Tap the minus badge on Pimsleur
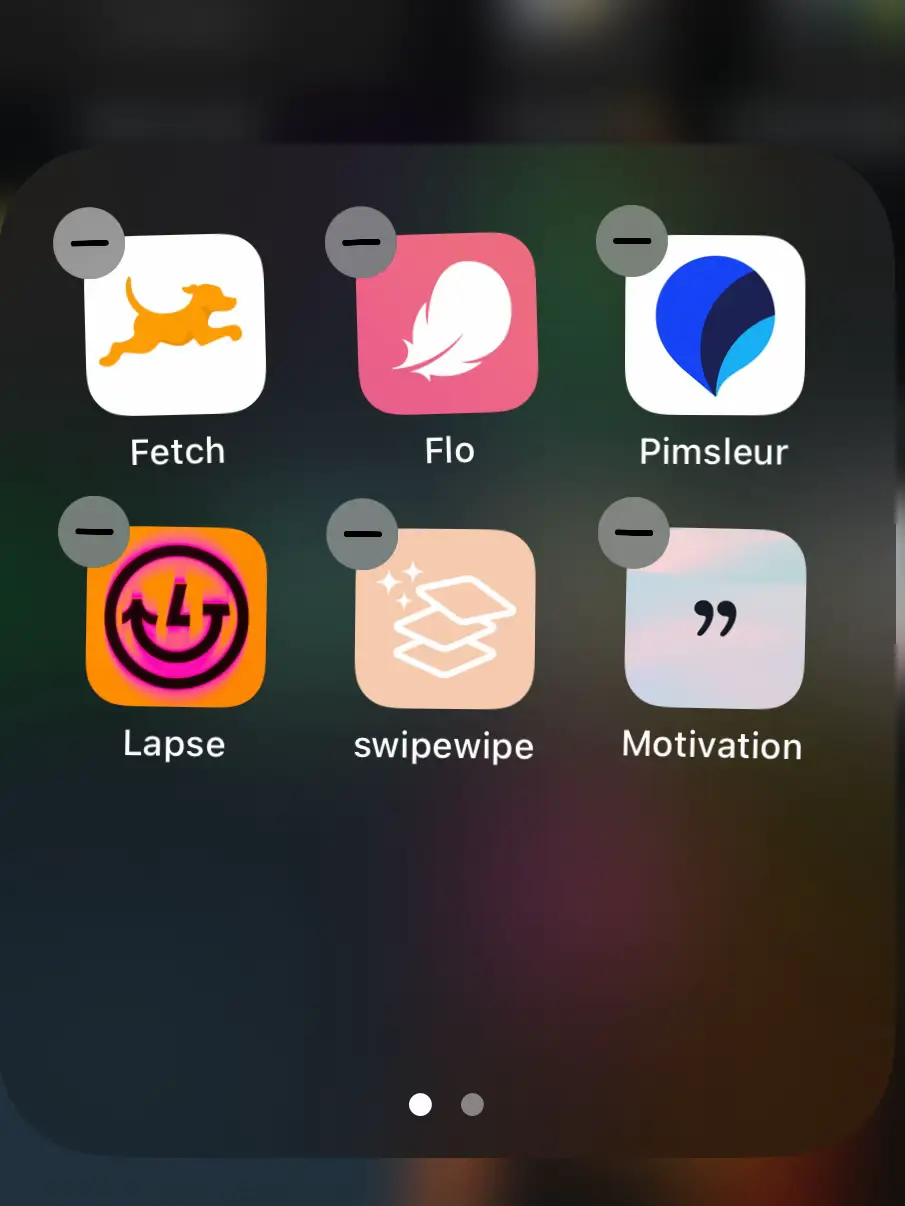Image resolution: width=905 pixels, height=1206 pixels. coord(632,241)
